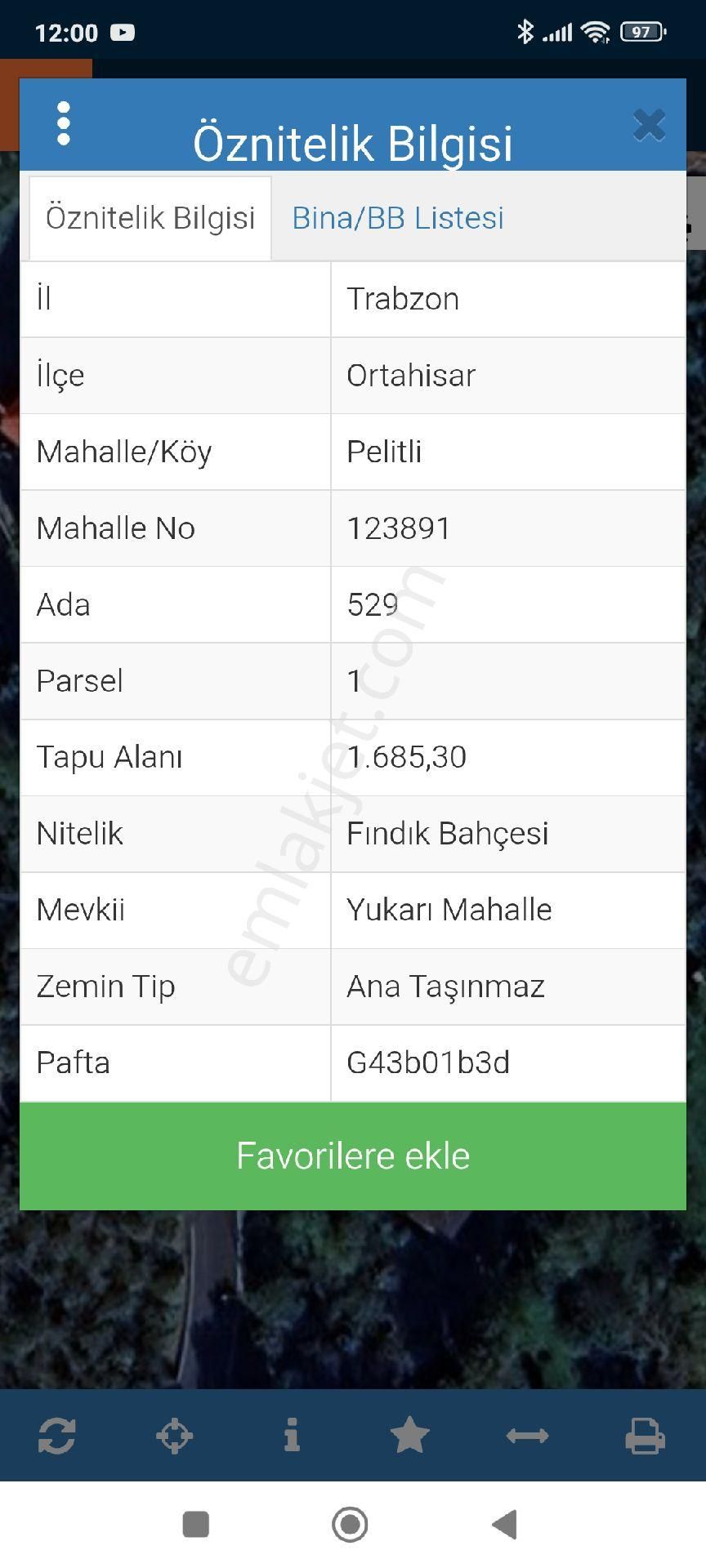Open the info icon in bottom toolbar
This screenshot has width=706, height=1568.
click(x=293, y=1436)
